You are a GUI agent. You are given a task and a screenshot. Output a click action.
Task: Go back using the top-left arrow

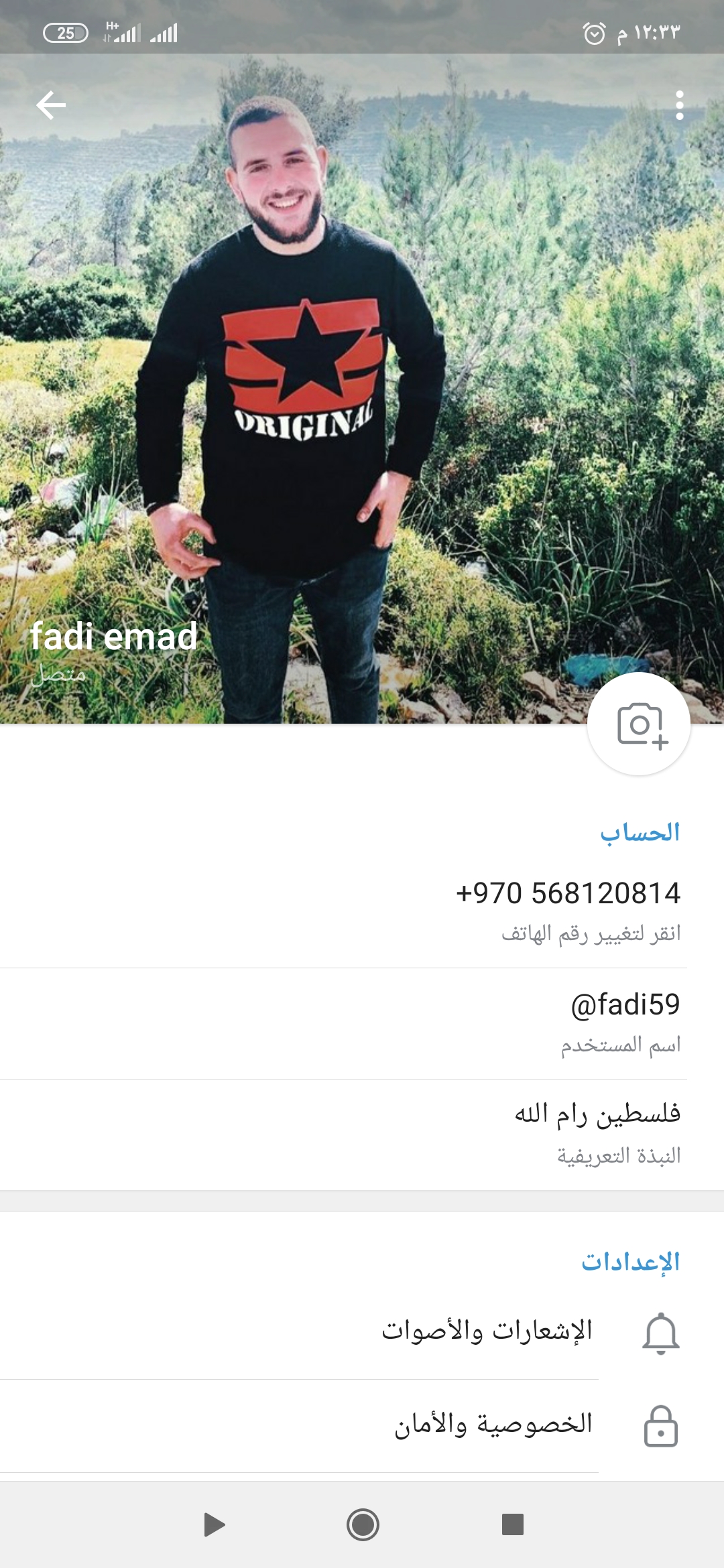pos(51,105)
